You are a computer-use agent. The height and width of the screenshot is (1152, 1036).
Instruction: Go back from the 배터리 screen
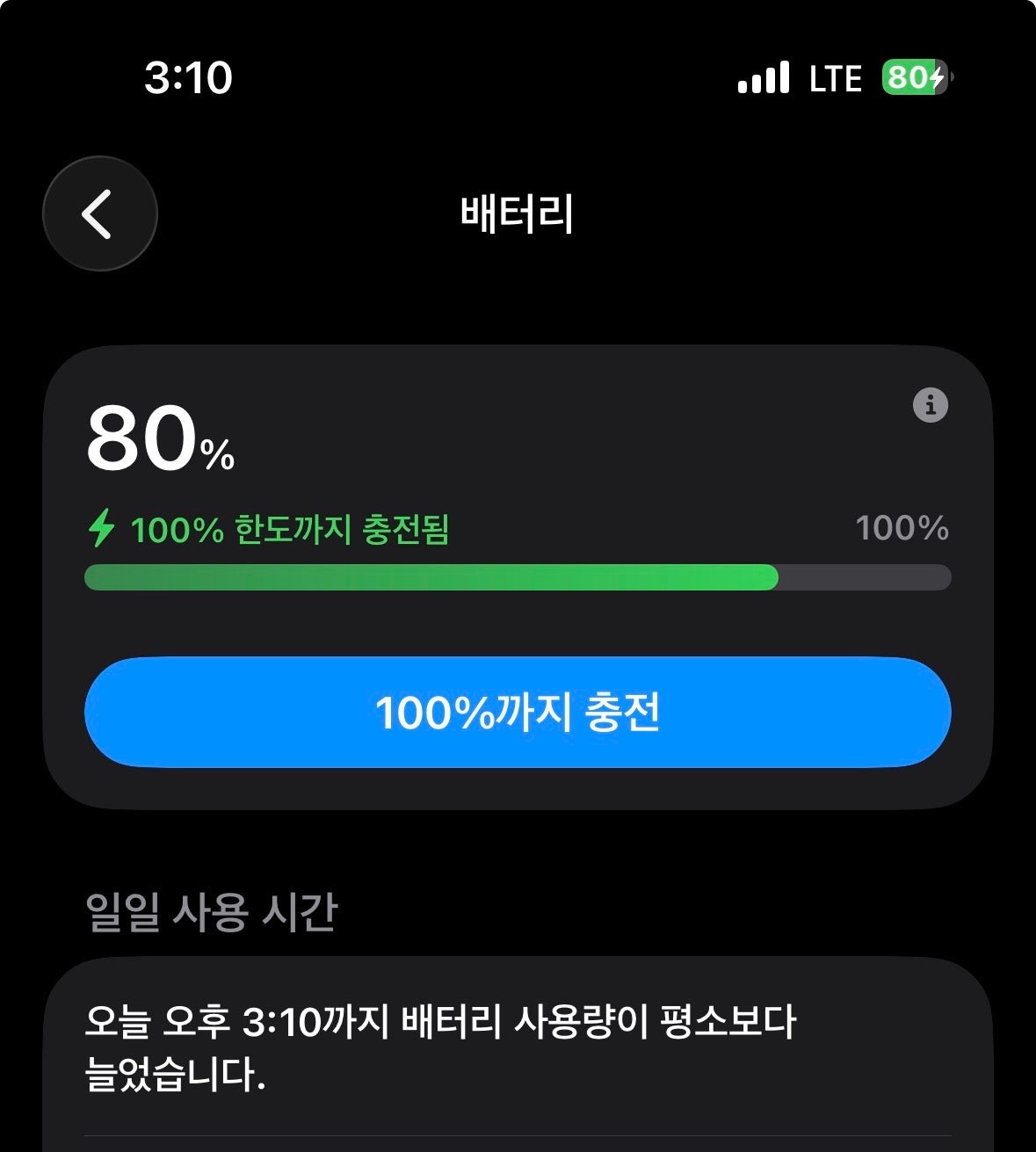point(99,214)
